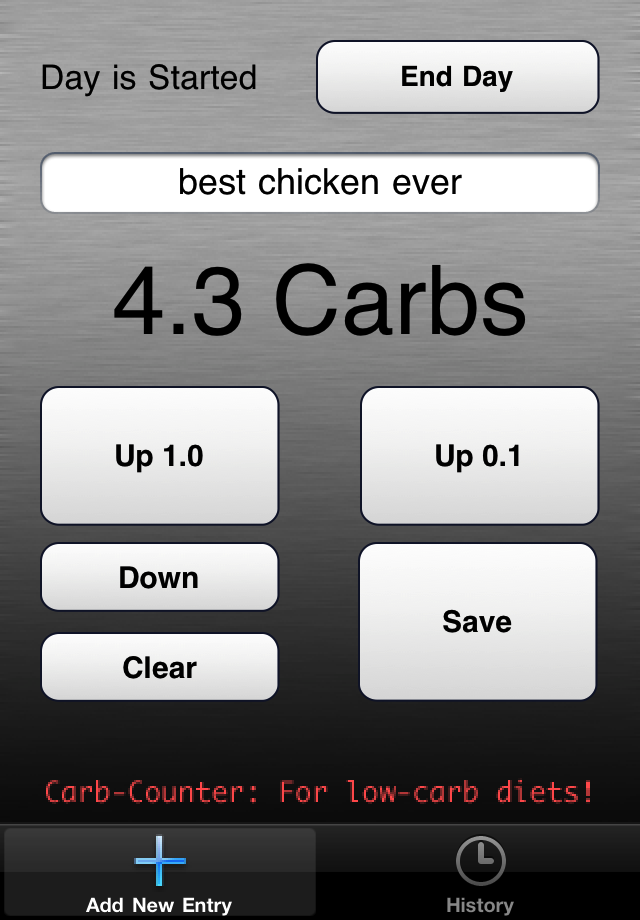
Task: Clear the carb count
Action: [x=159, y=667]
